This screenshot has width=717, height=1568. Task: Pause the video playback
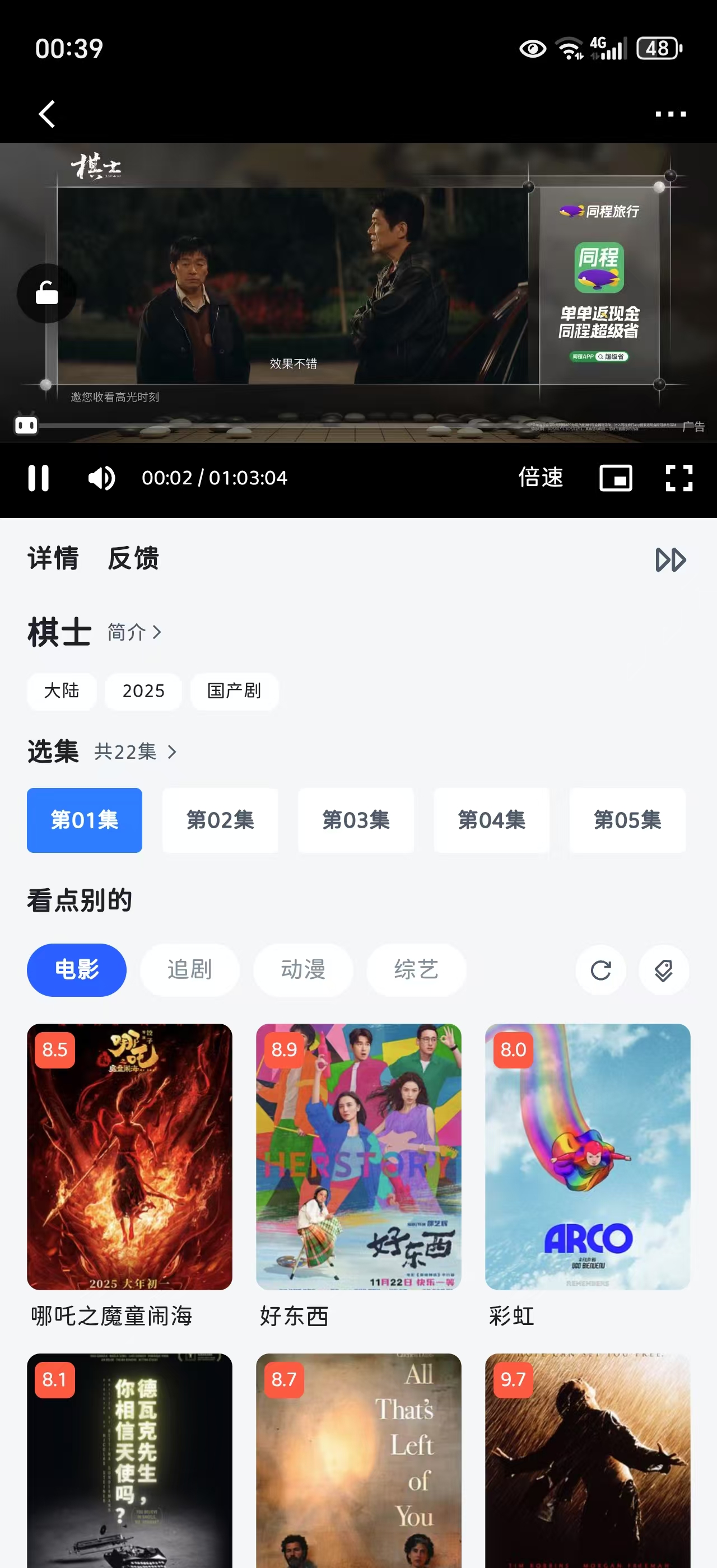(38, 478)
